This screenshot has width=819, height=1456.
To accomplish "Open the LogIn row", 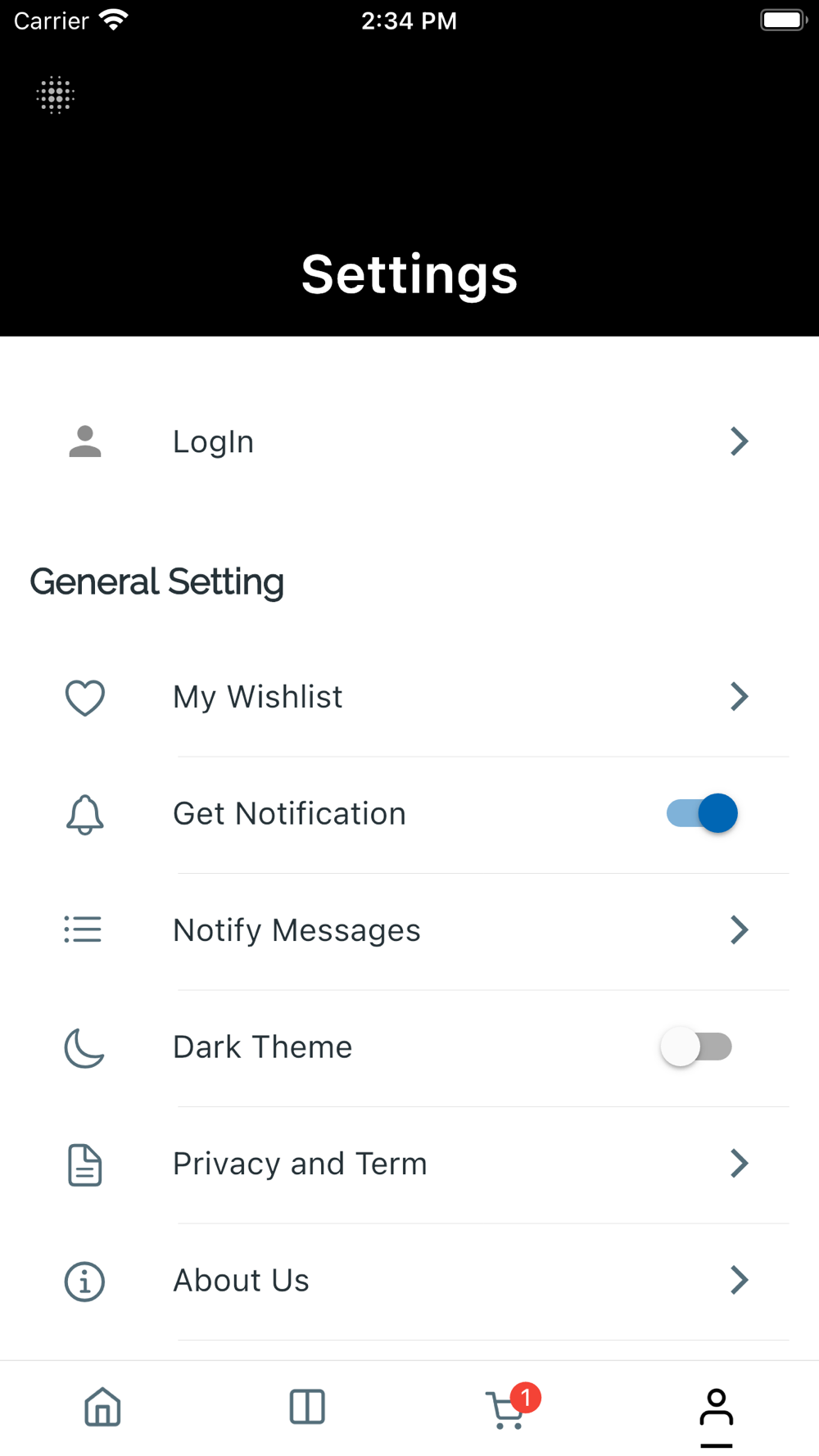I will pyautogui.click(x=409, y=441).
